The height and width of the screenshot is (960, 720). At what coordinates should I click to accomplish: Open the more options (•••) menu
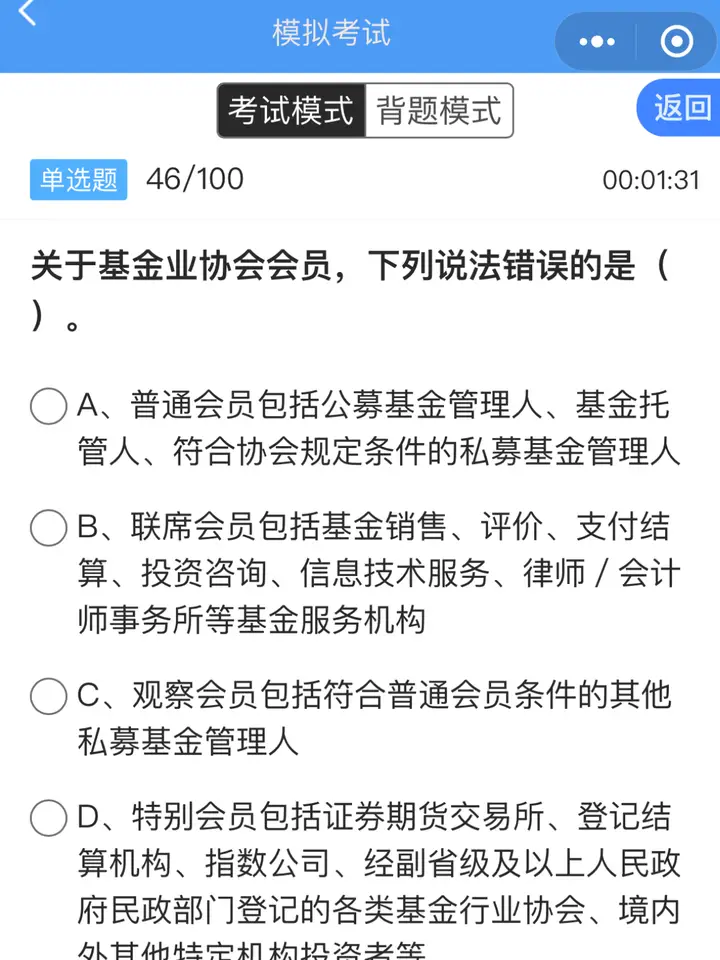click(595, 42)
